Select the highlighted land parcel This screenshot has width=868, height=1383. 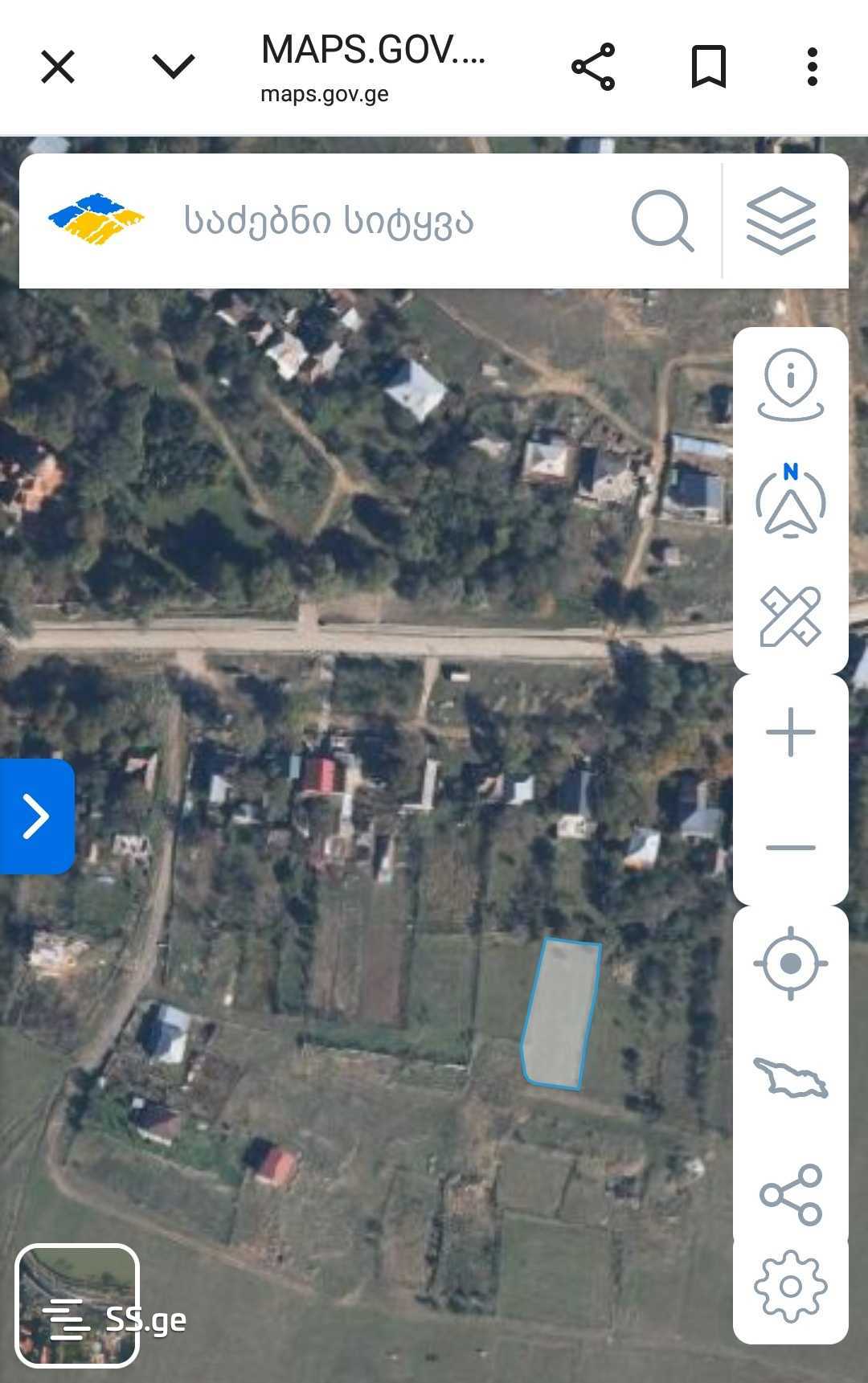[x=561, y=1014]
